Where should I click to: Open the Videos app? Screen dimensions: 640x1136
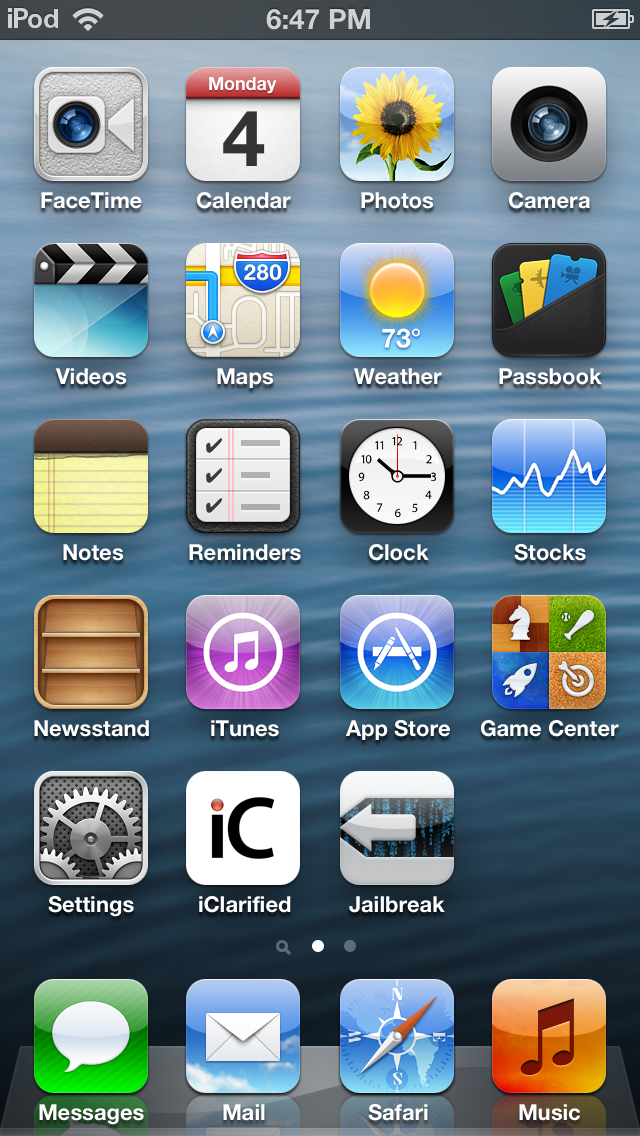(x=91, y=300)
